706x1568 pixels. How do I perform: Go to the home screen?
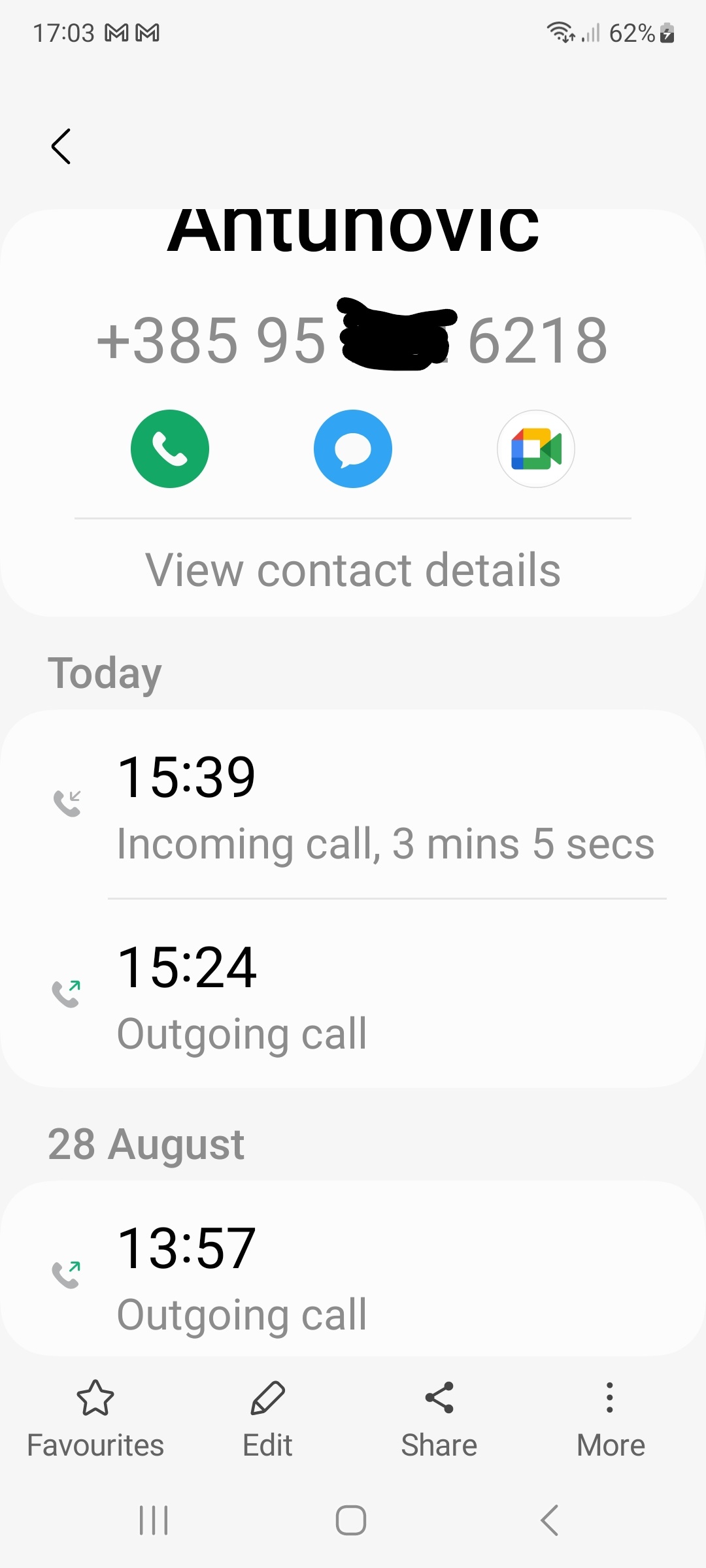[351, 1520]
